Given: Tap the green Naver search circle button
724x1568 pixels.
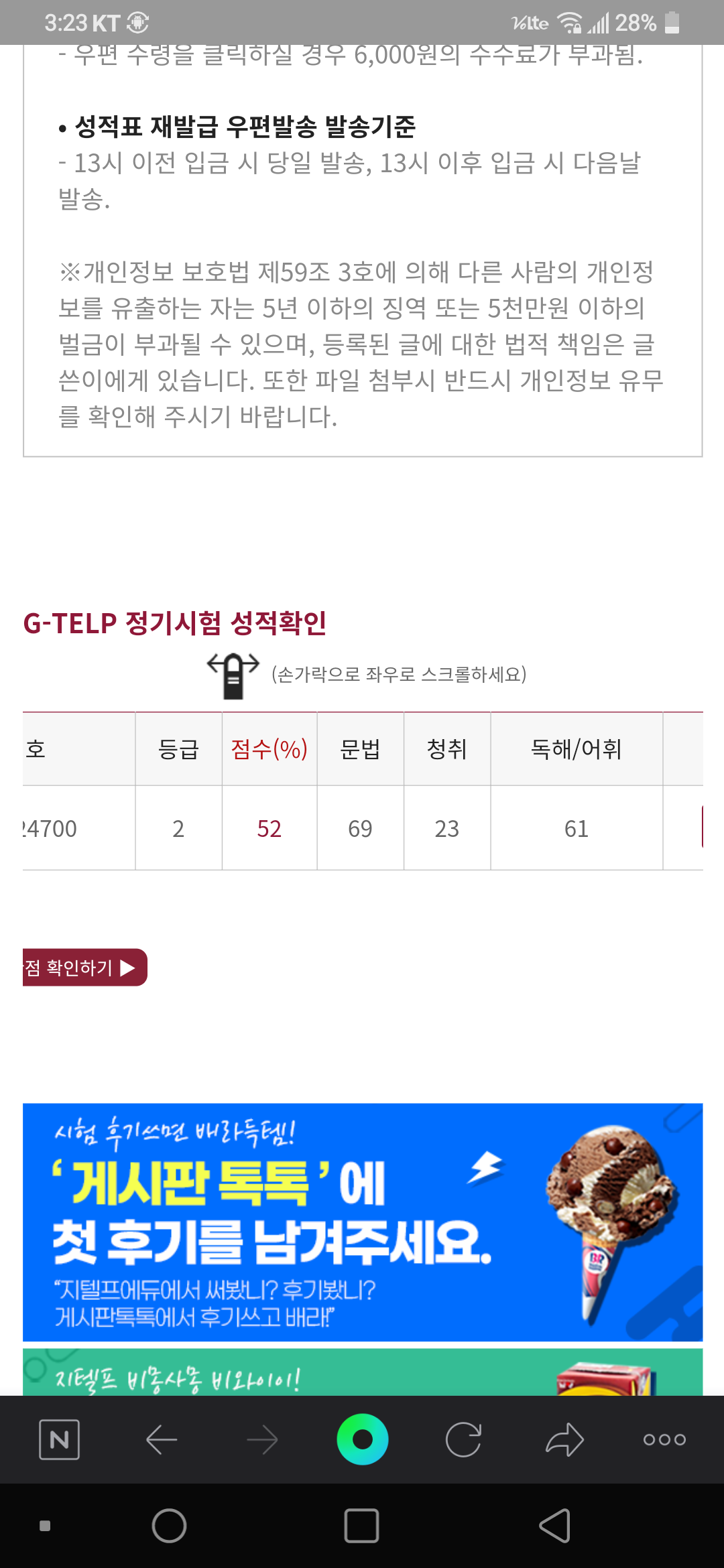Looking at the screenshot, I should point(362,1439).
